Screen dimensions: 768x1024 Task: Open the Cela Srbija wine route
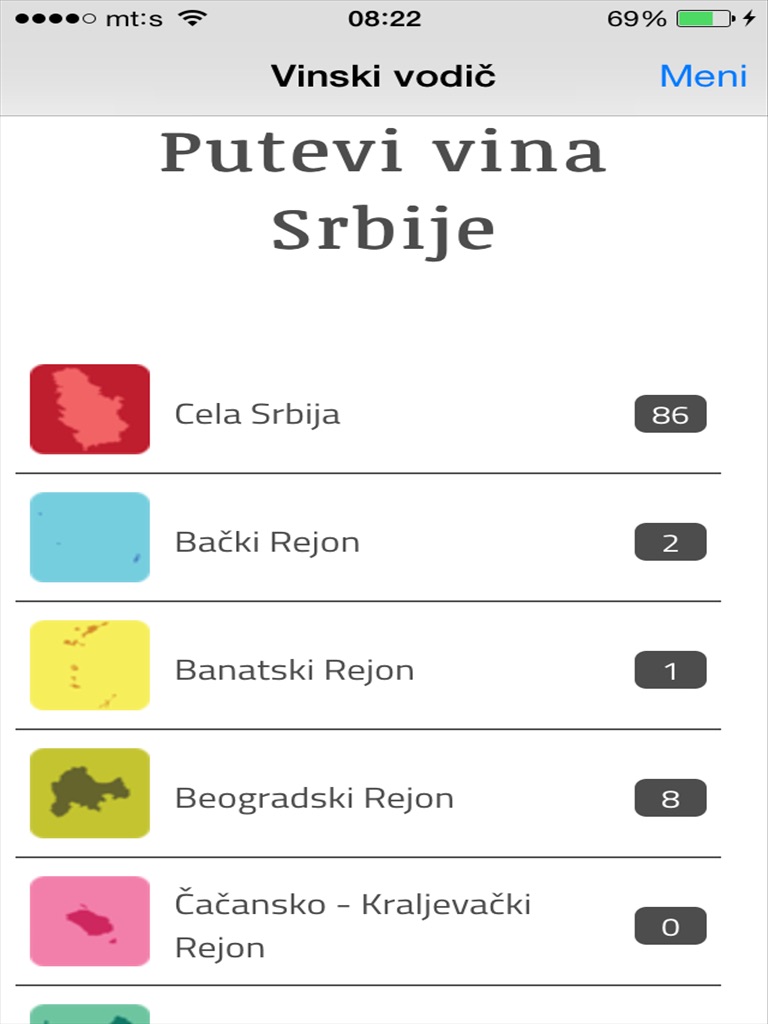(x=368, y=410)
